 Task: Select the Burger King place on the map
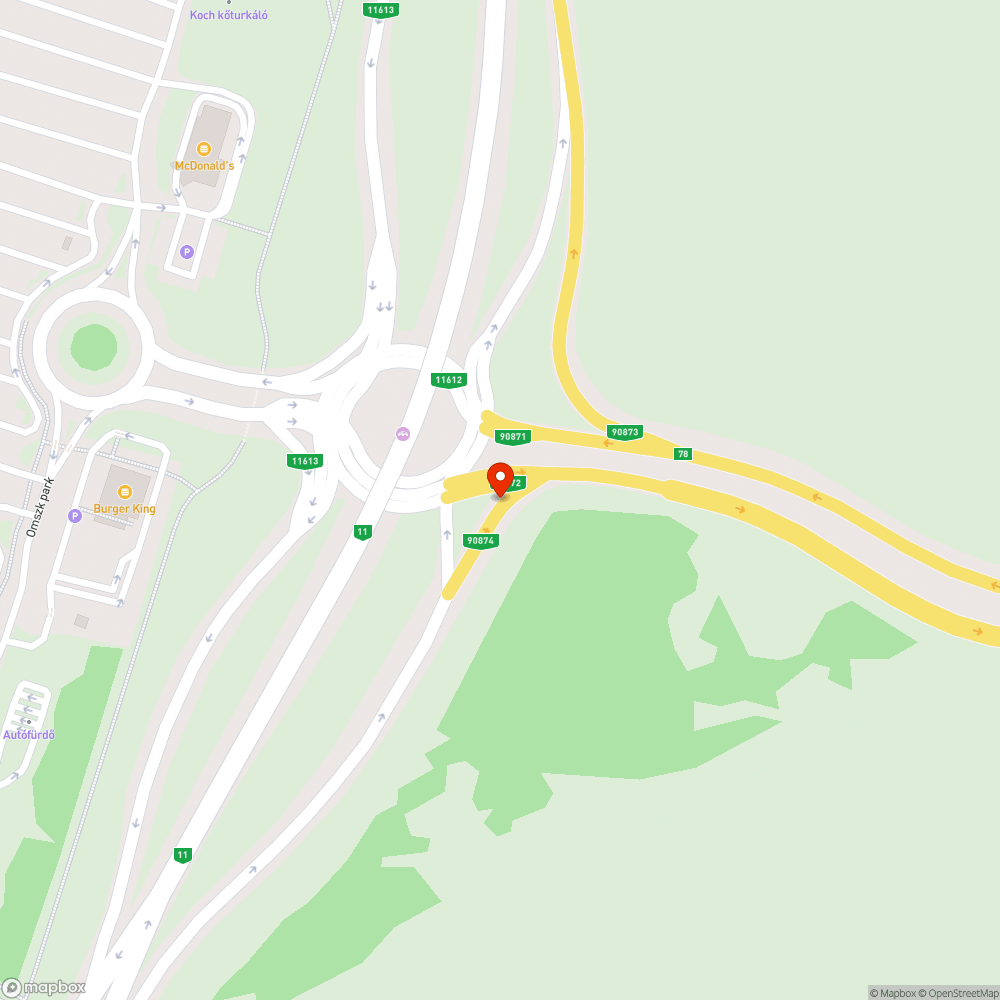(125, 491)
